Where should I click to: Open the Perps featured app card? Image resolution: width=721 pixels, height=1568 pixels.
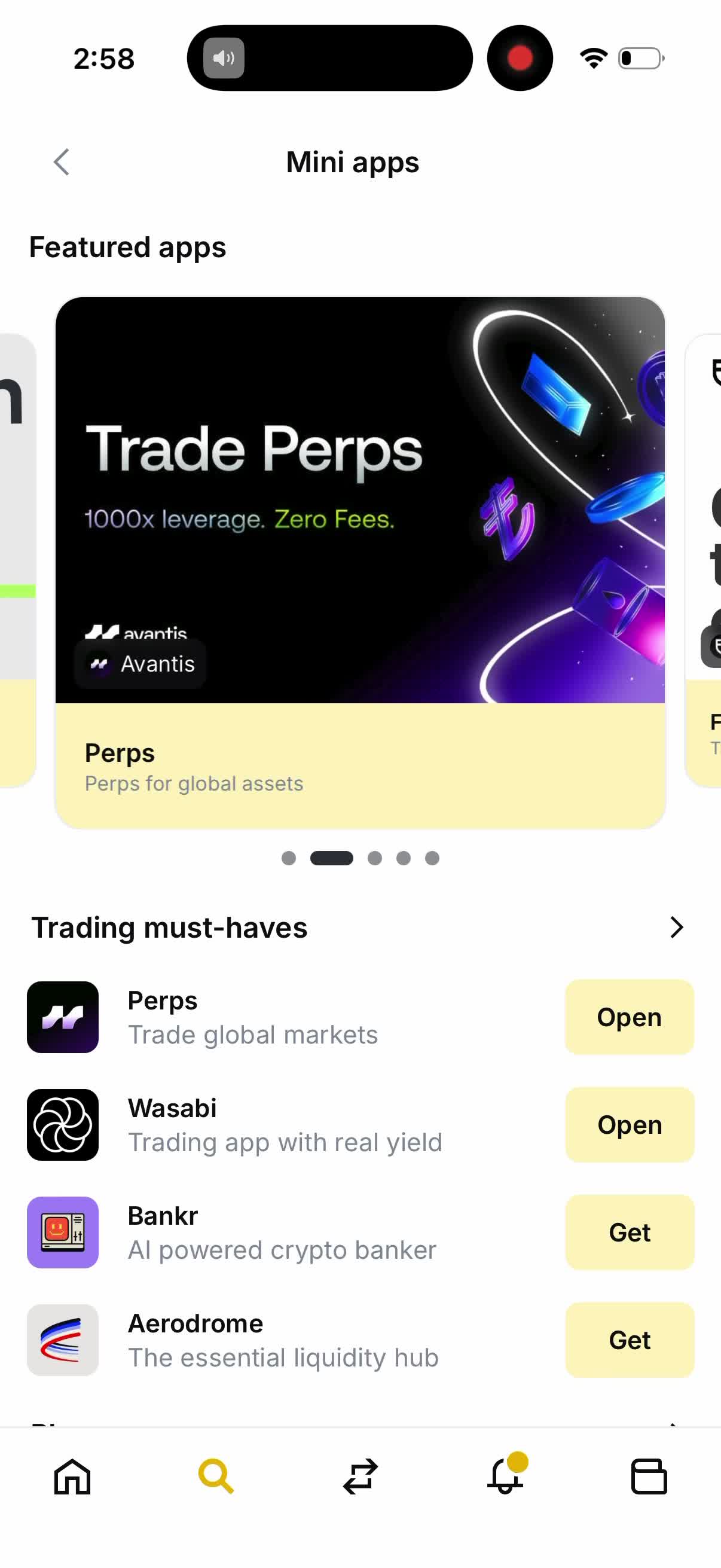(x=359, y=561)
